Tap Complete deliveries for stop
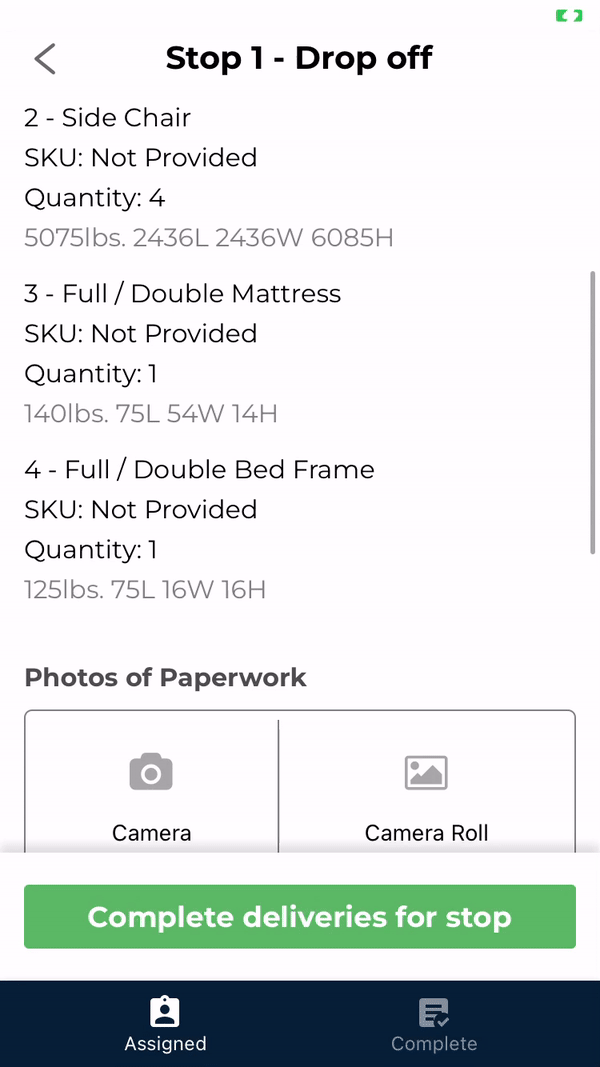 click(x=300, y=916)
